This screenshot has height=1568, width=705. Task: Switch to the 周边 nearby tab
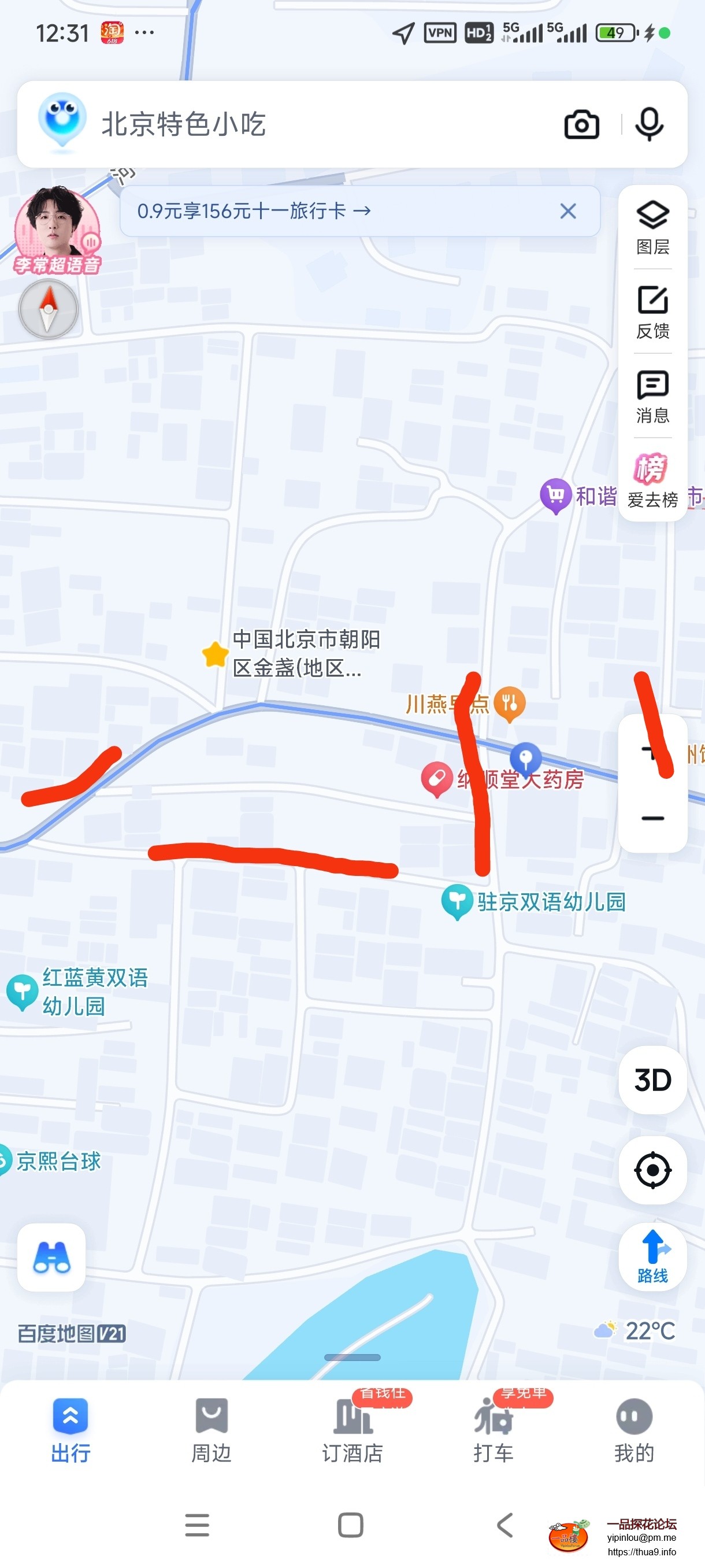[211, 1430]
